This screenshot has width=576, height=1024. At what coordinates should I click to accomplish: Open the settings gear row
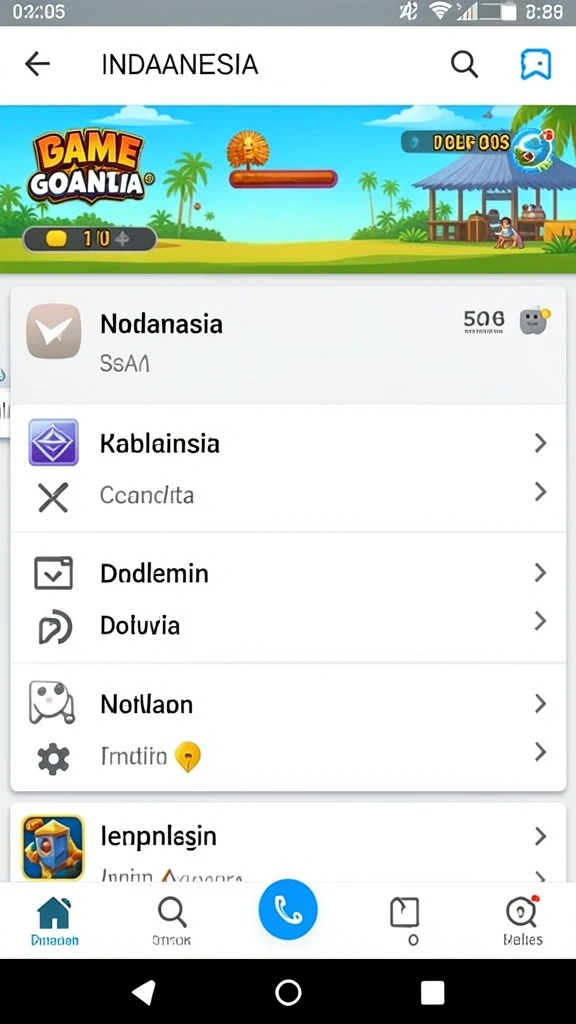288,756
